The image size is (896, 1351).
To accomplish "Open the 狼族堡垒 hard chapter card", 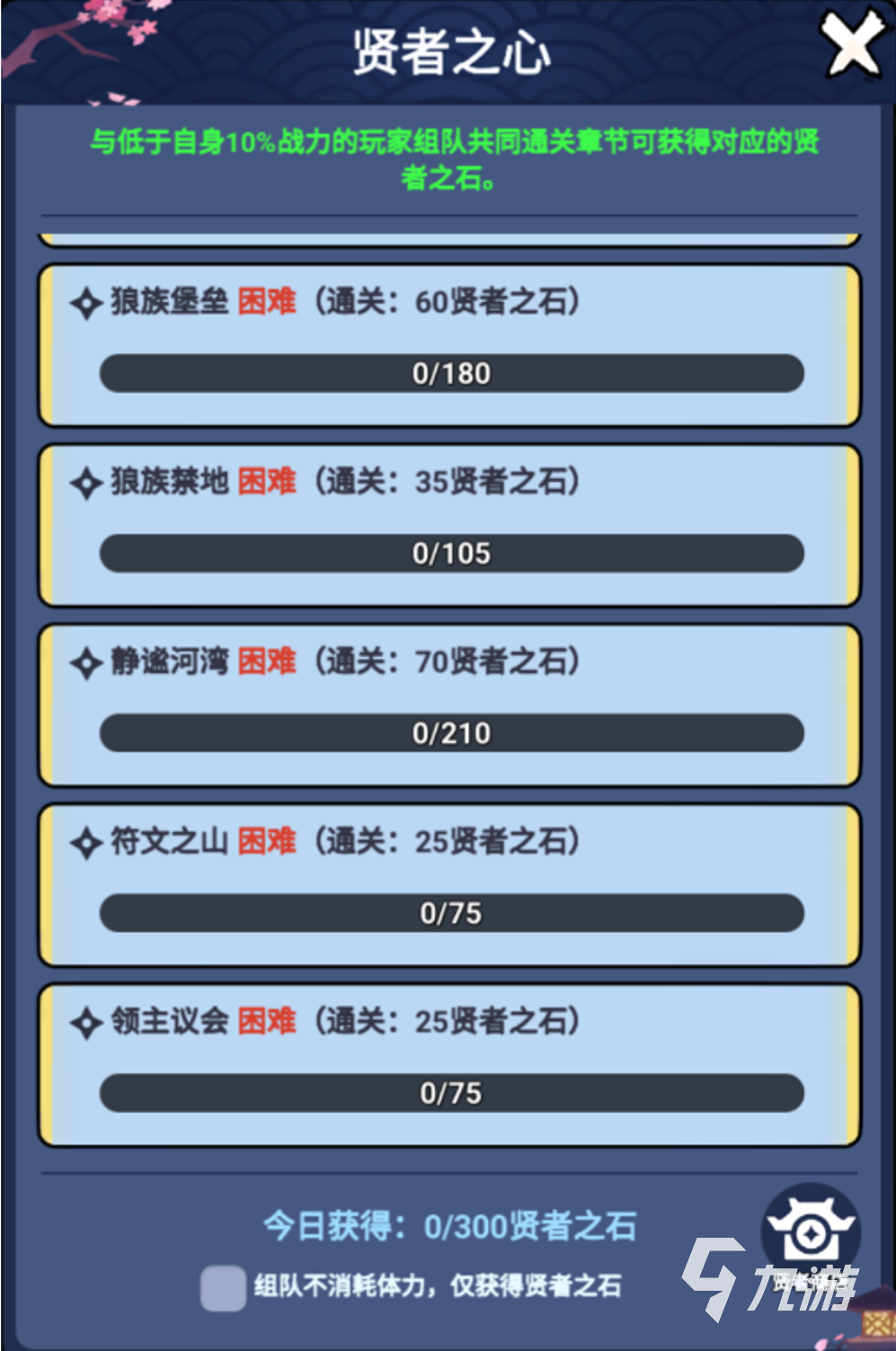I will tap(449, 344).
